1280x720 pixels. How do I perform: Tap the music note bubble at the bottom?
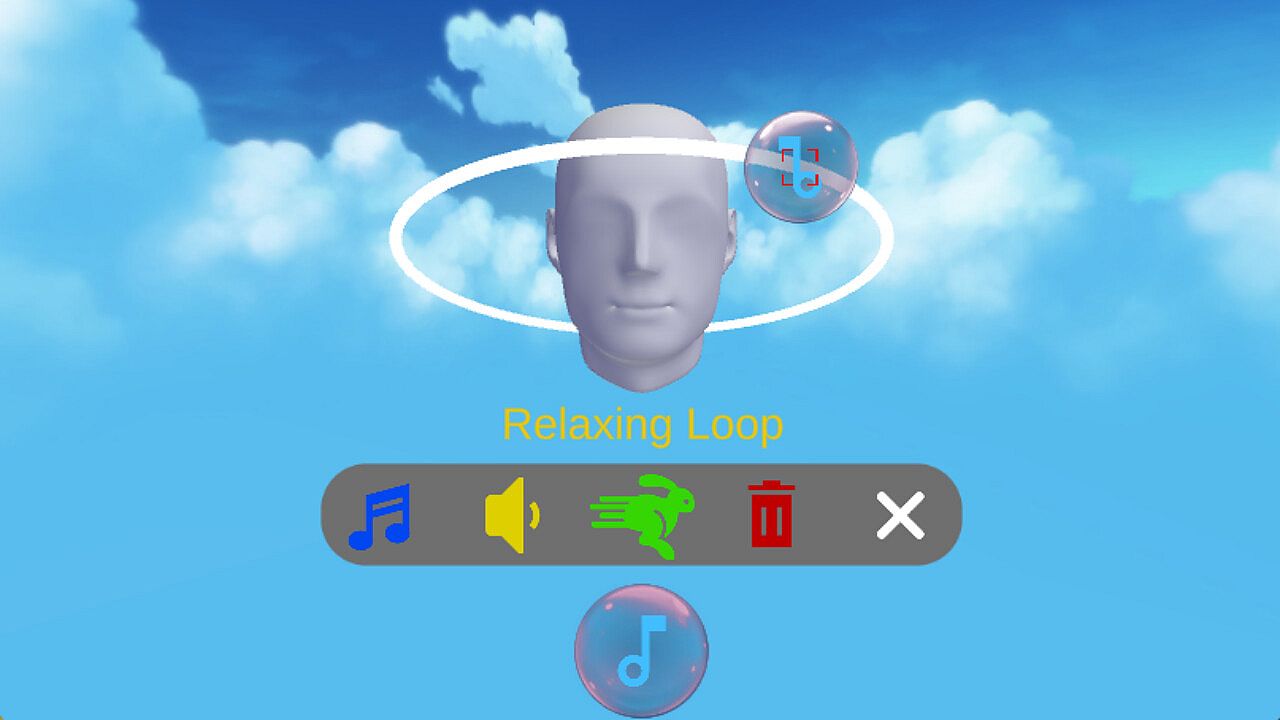(x=641, y=651)
